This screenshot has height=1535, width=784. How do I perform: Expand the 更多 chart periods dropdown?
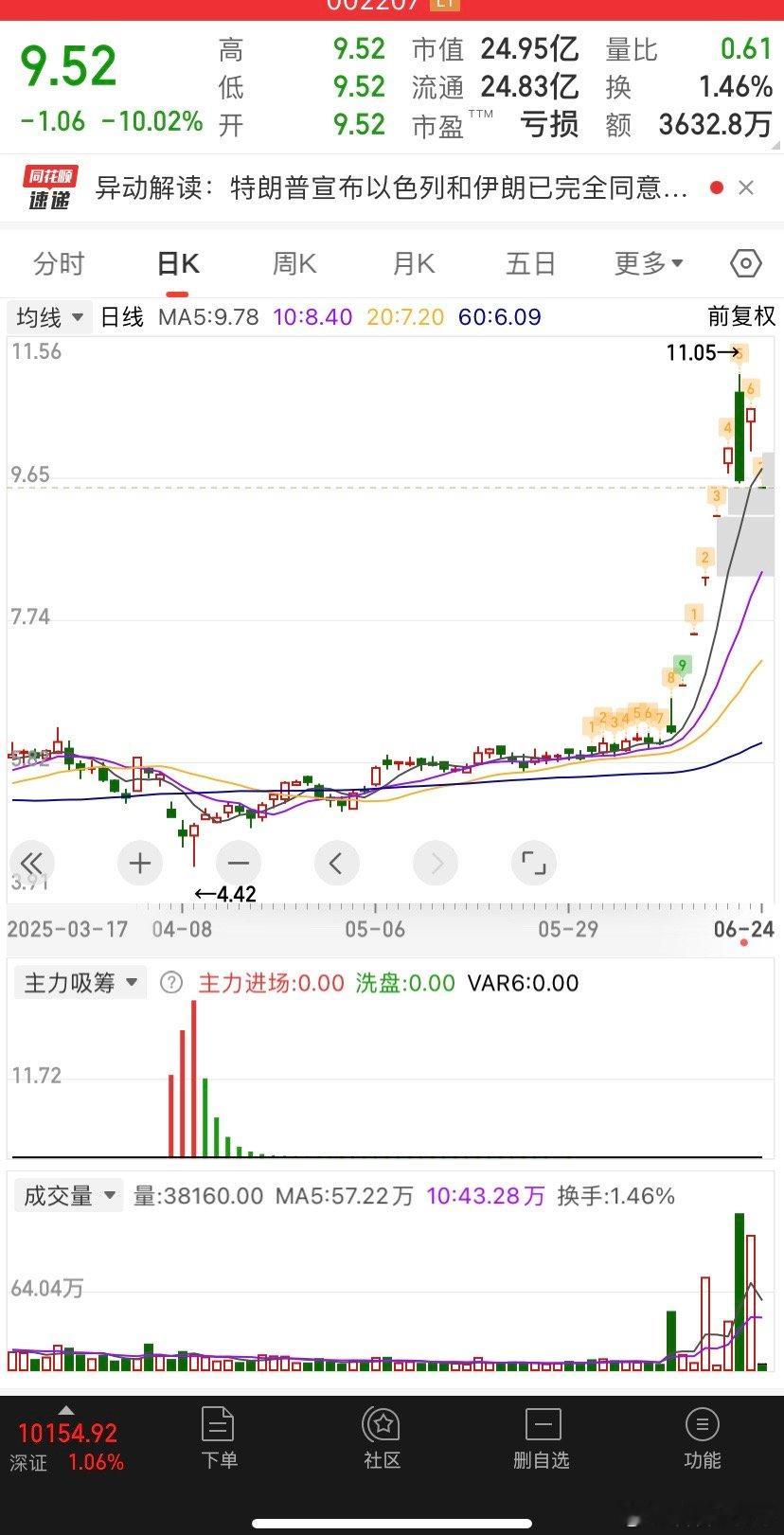pos(649,263)
